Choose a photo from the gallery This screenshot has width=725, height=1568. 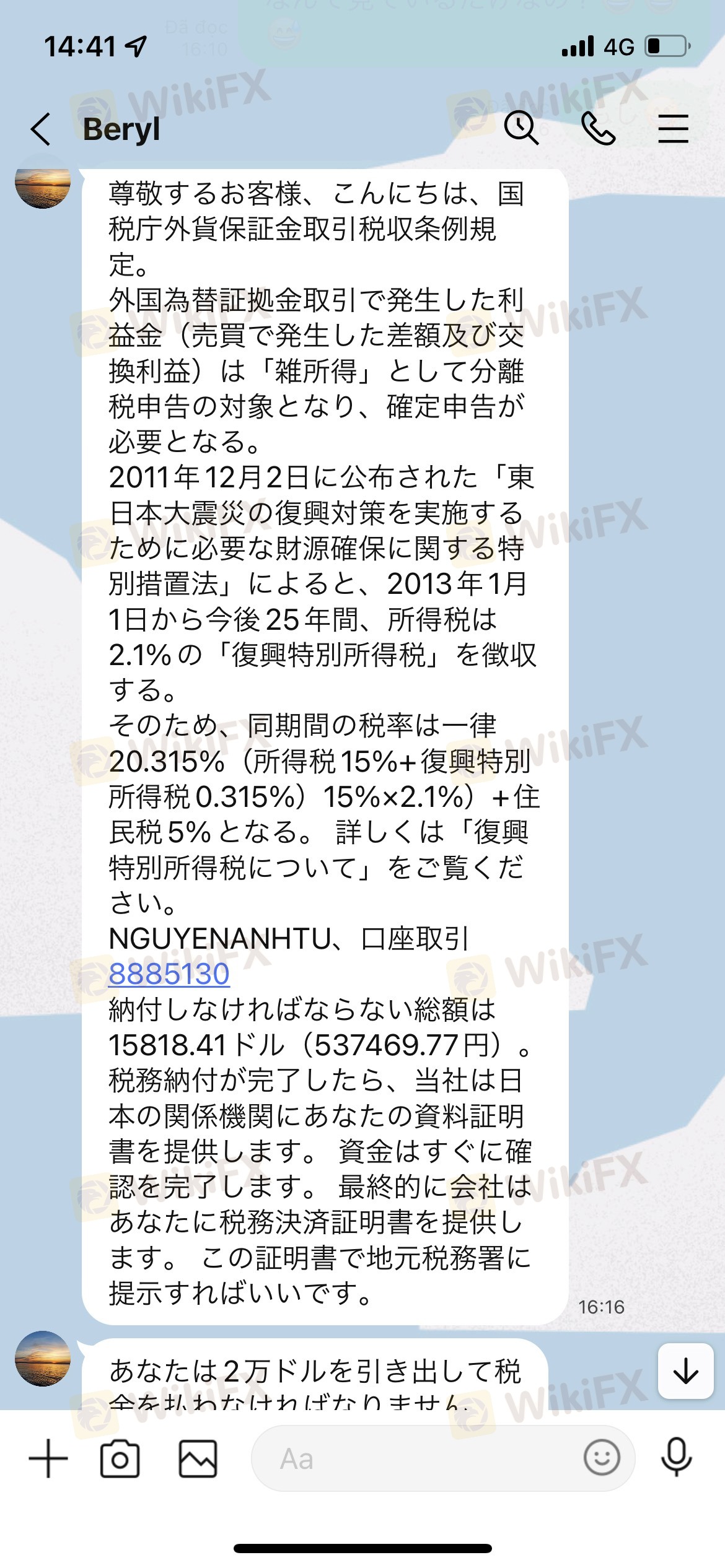198,1458
